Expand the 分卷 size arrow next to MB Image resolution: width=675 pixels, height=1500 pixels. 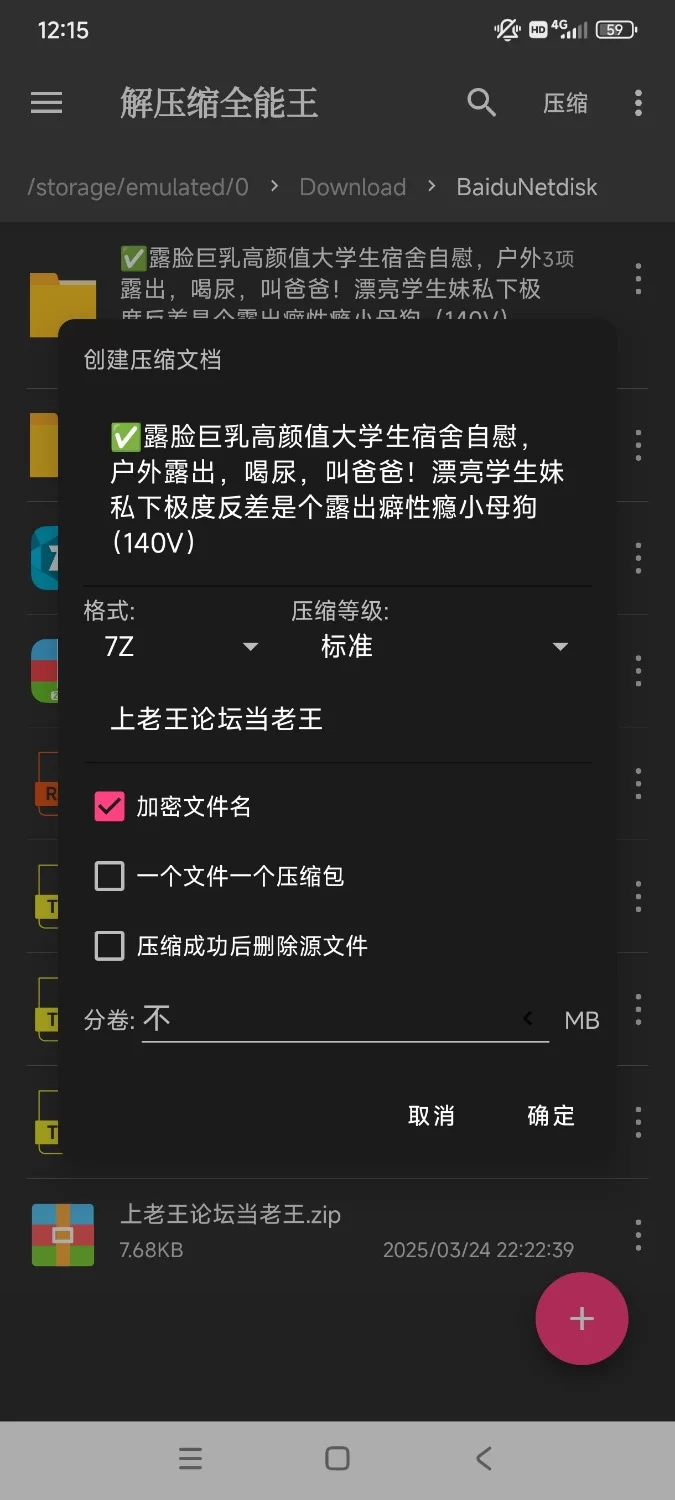point(528,1019)
